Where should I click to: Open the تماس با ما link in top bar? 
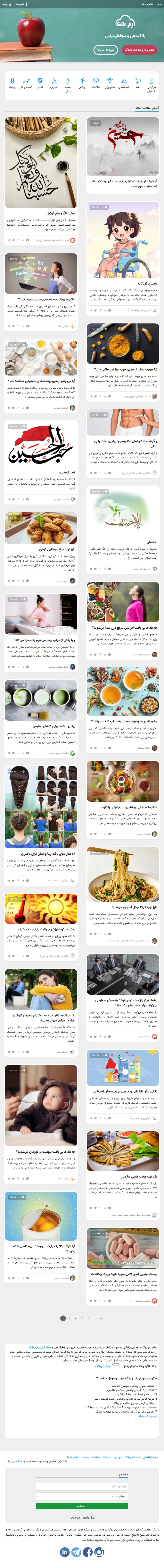tap(148, 4)
